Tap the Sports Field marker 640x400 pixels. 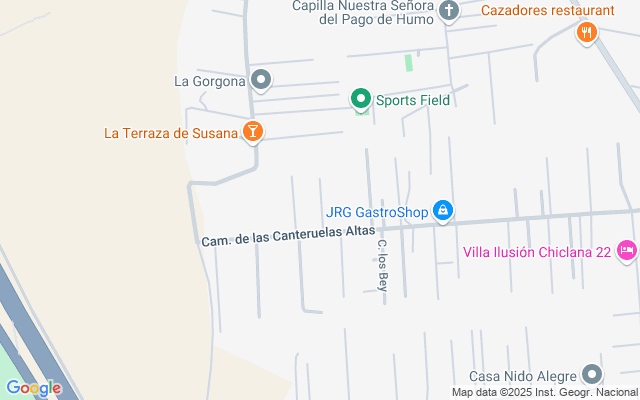click(x=361, y=99)
